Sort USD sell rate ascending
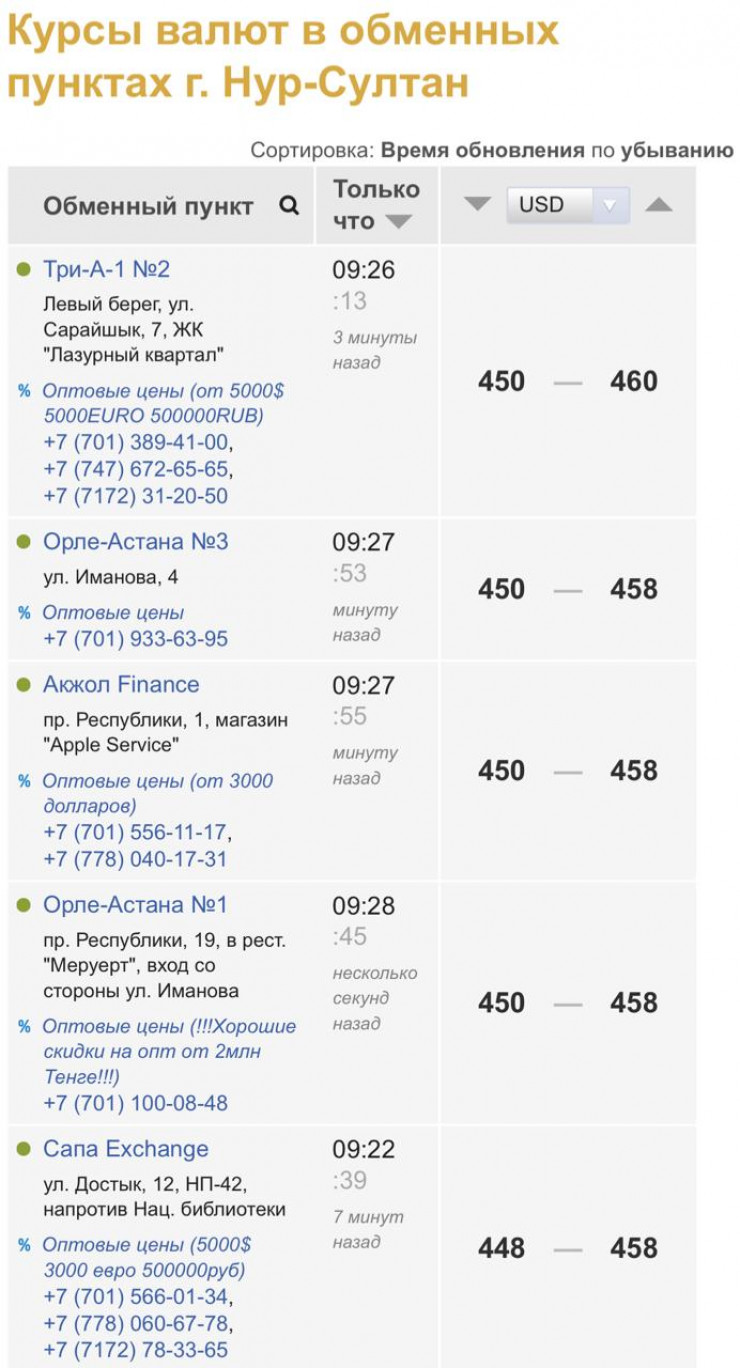Viewport: 740px width, 1368px height. [658, 205]
